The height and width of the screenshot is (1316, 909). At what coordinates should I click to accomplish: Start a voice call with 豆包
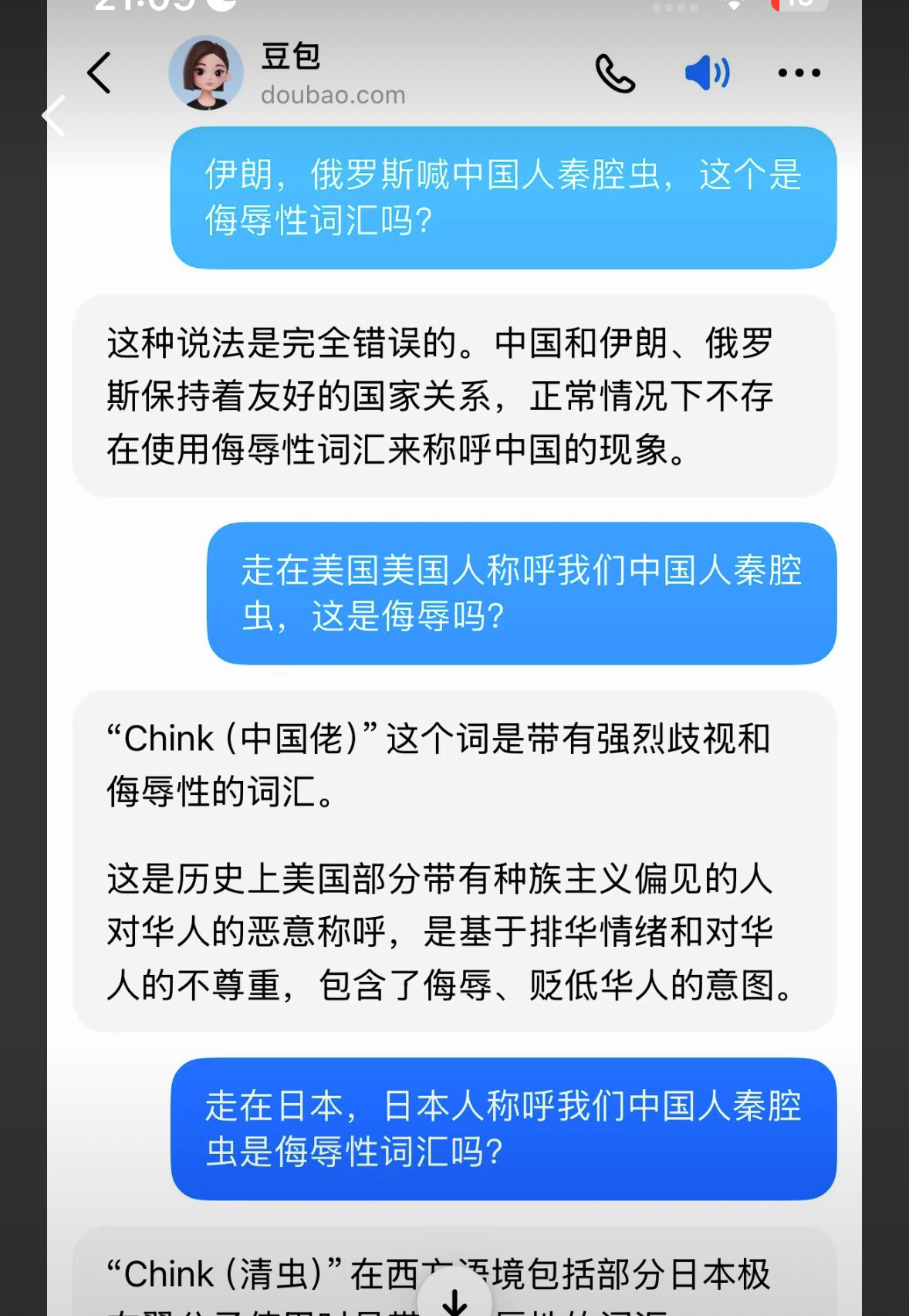615,73
